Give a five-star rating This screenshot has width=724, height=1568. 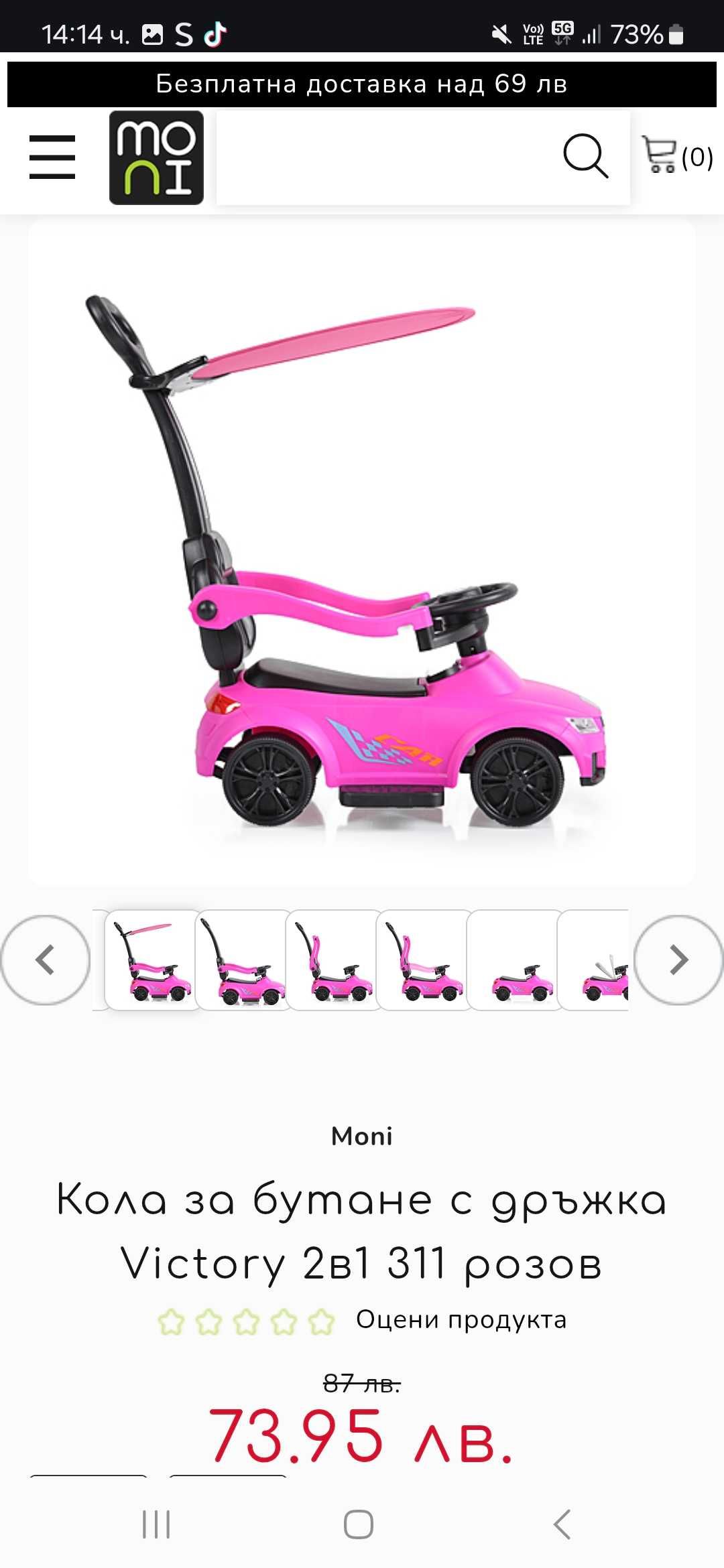tap(321, 1322)
